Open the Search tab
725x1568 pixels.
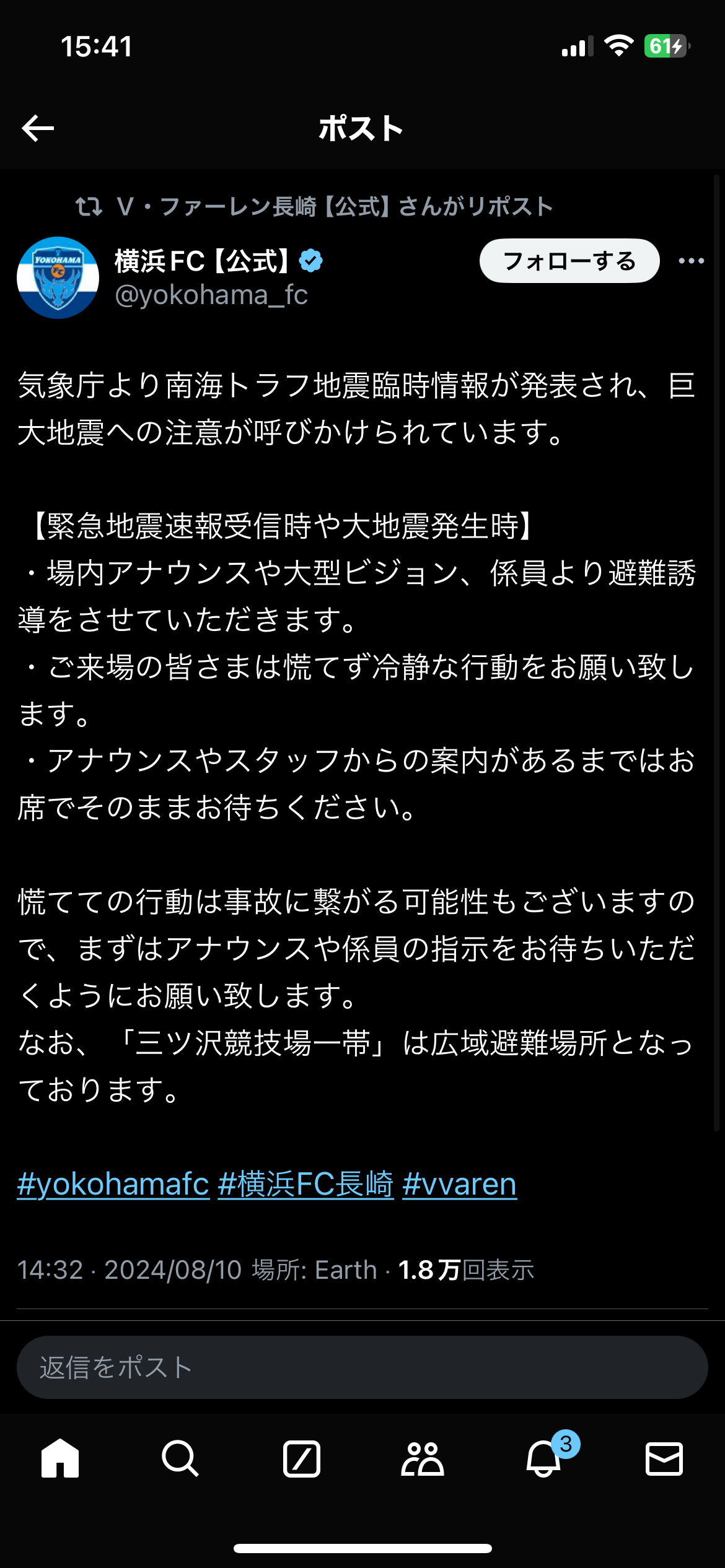pos(180,1459)
